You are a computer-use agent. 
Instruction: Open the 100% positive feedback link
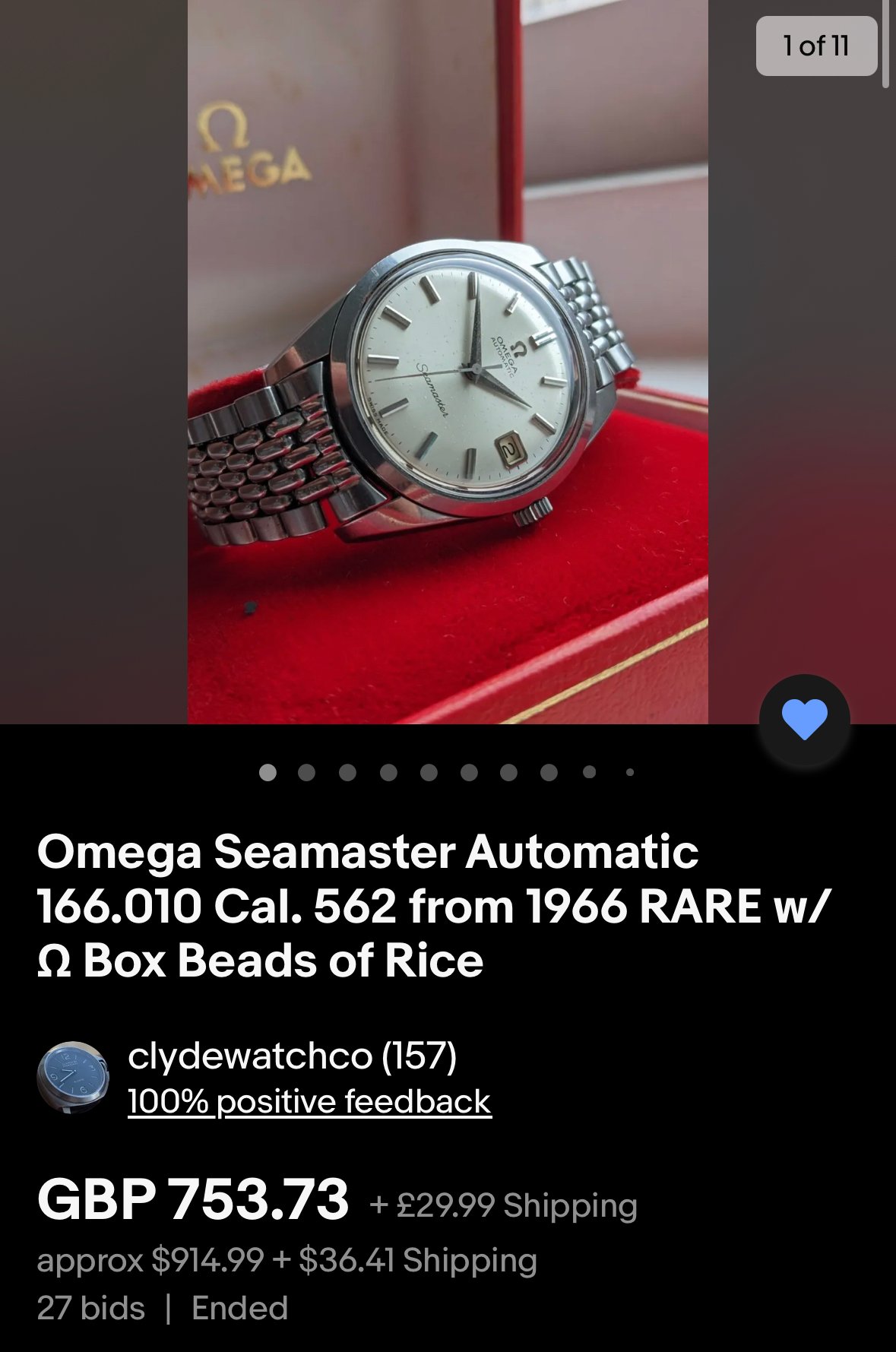click(x=309, y=1101)
